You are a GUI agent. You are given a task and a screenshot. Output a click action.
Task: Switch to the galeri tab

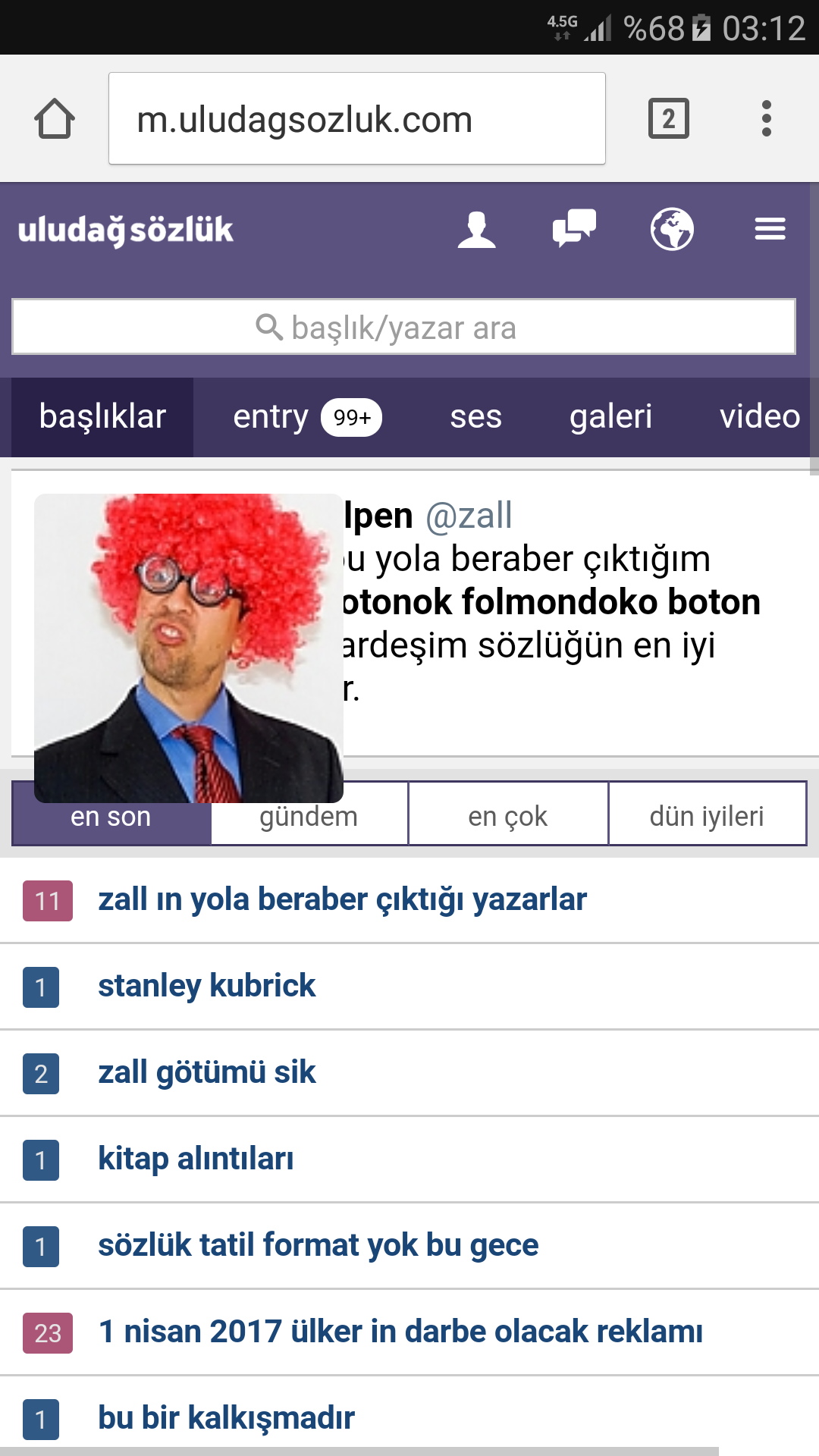[610, 417]
